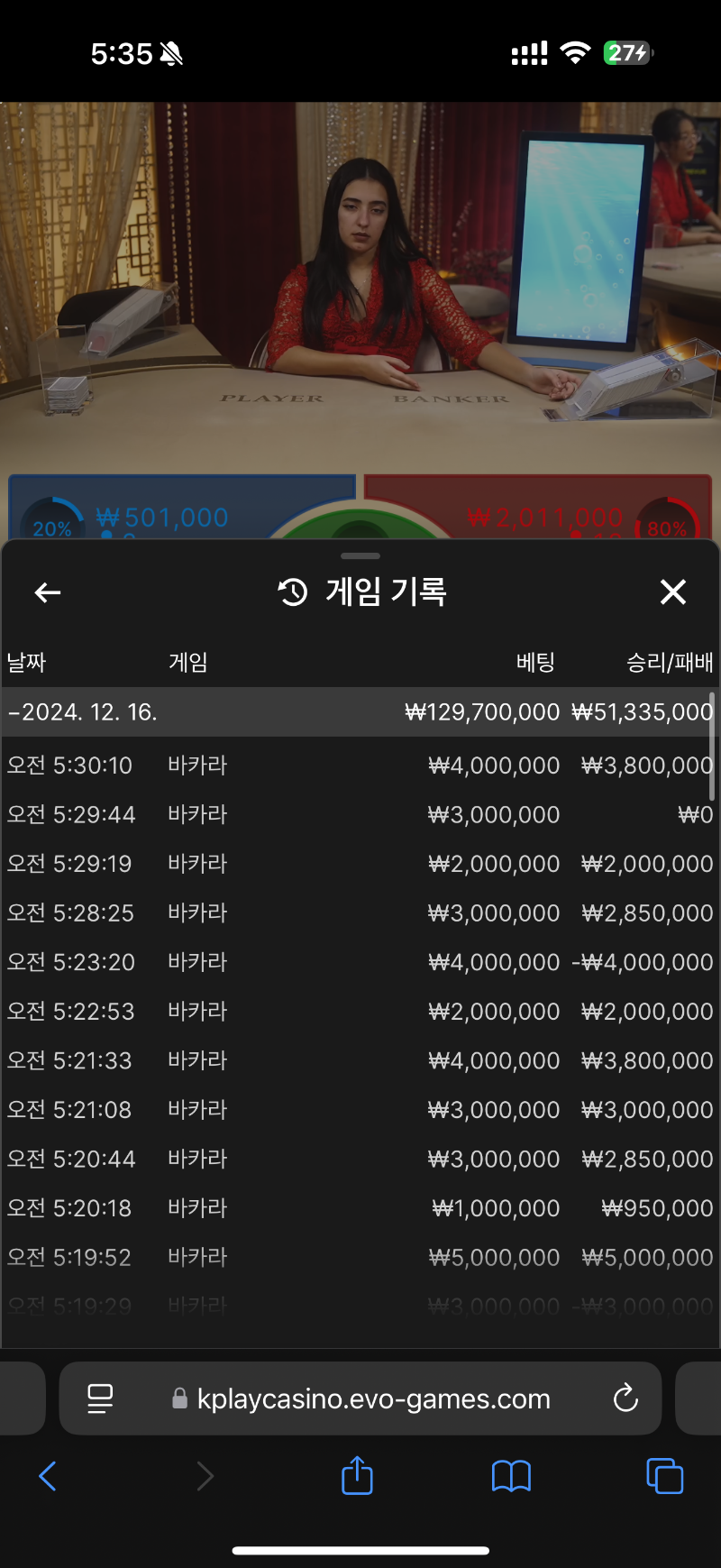This screenshot has width=721, height=1568.
Task: Close the 게임 기록 panel
Action: [x=673, y=592]
